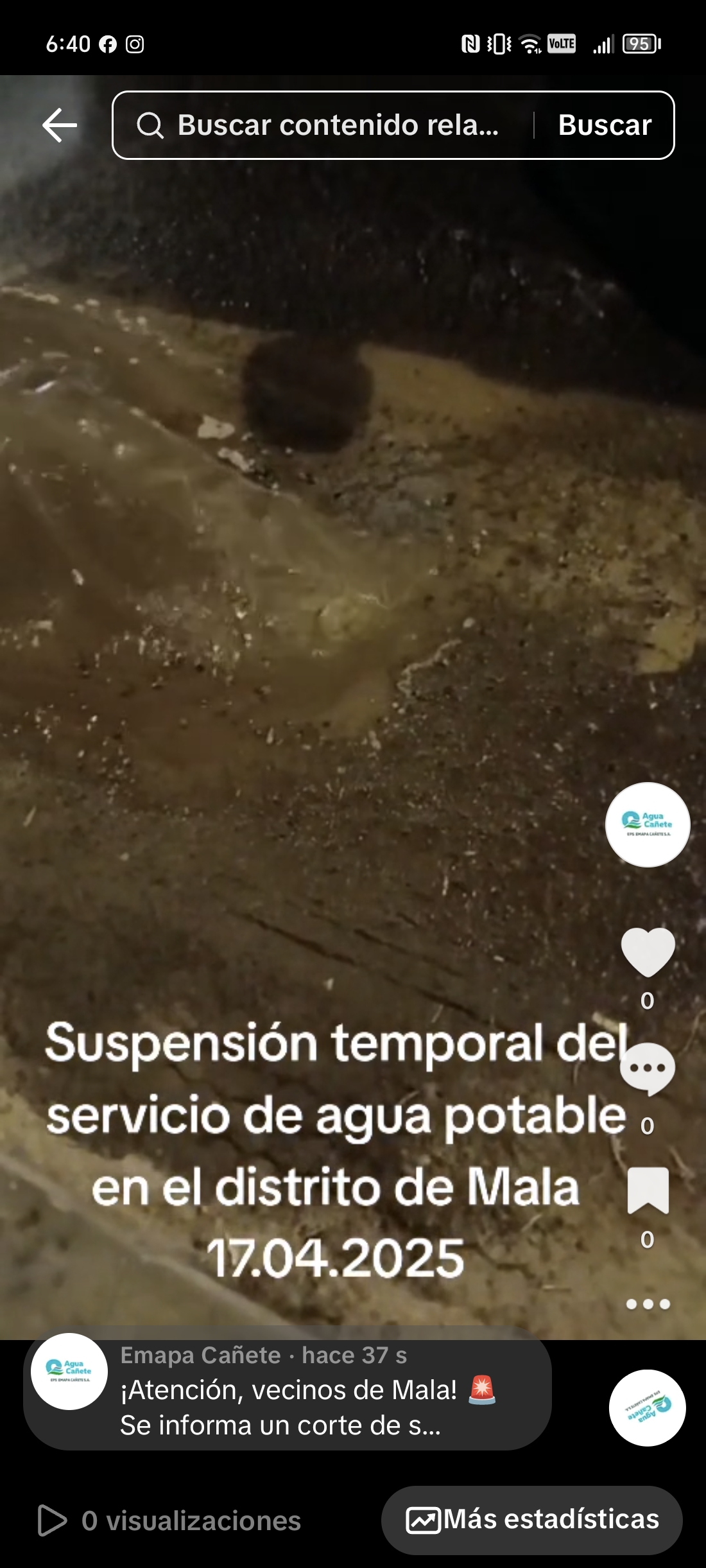The image size is (706, 1568).
Task: Tap the Buscar button
Action: tap(605, 125)
